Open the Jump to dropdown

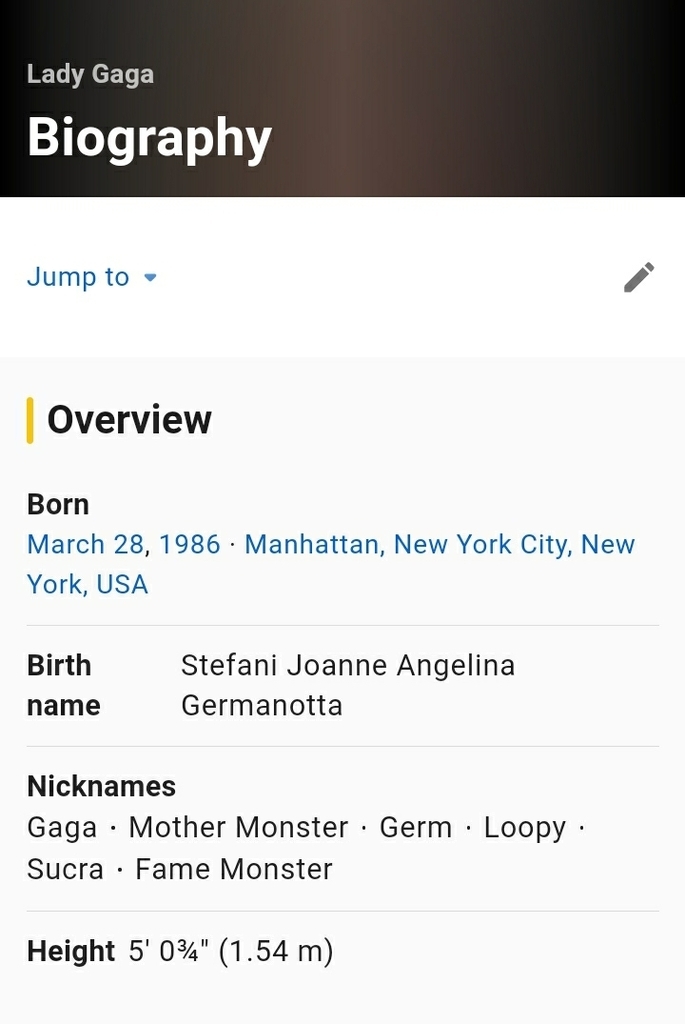[92, 277]
